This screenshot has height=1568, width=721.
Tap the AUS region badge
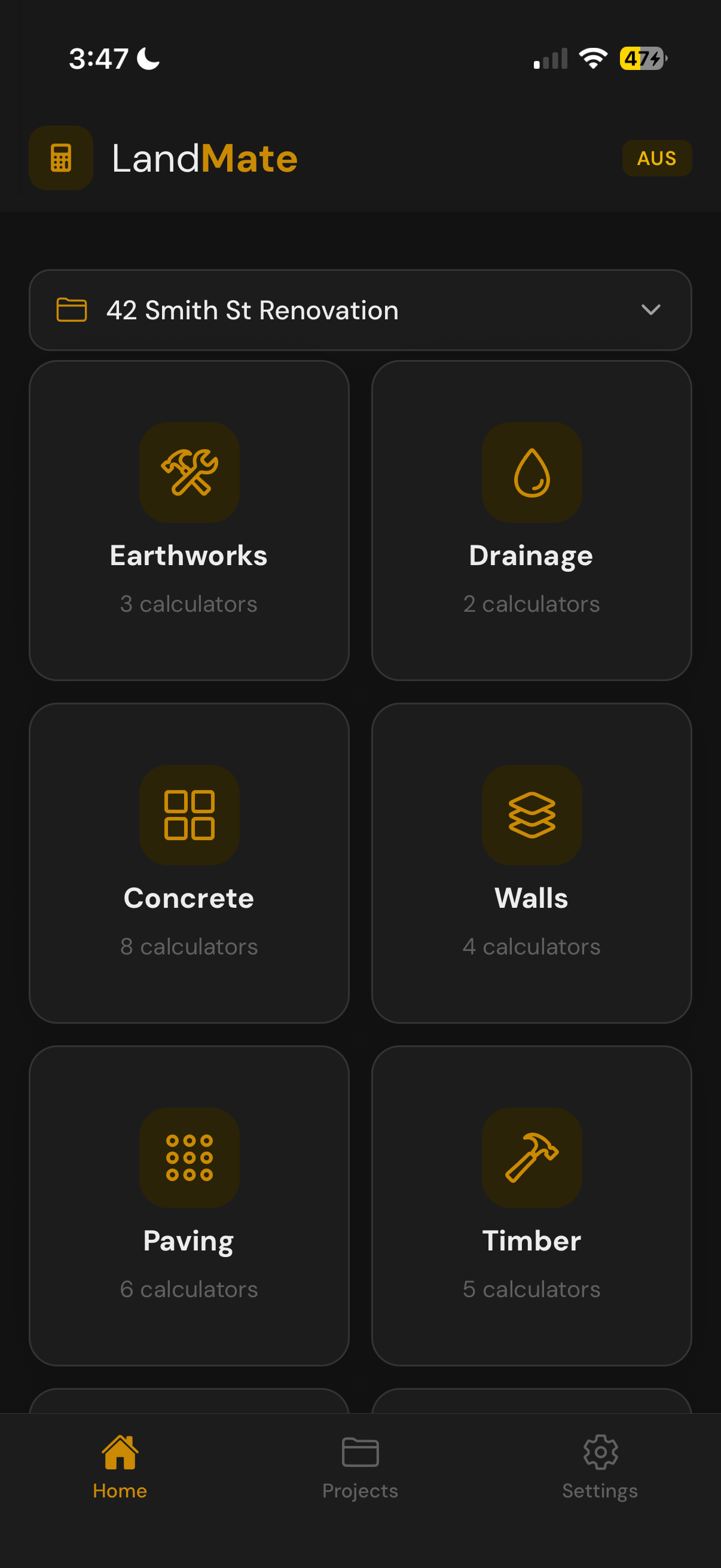pyautogui.click(x=656, y=158)
